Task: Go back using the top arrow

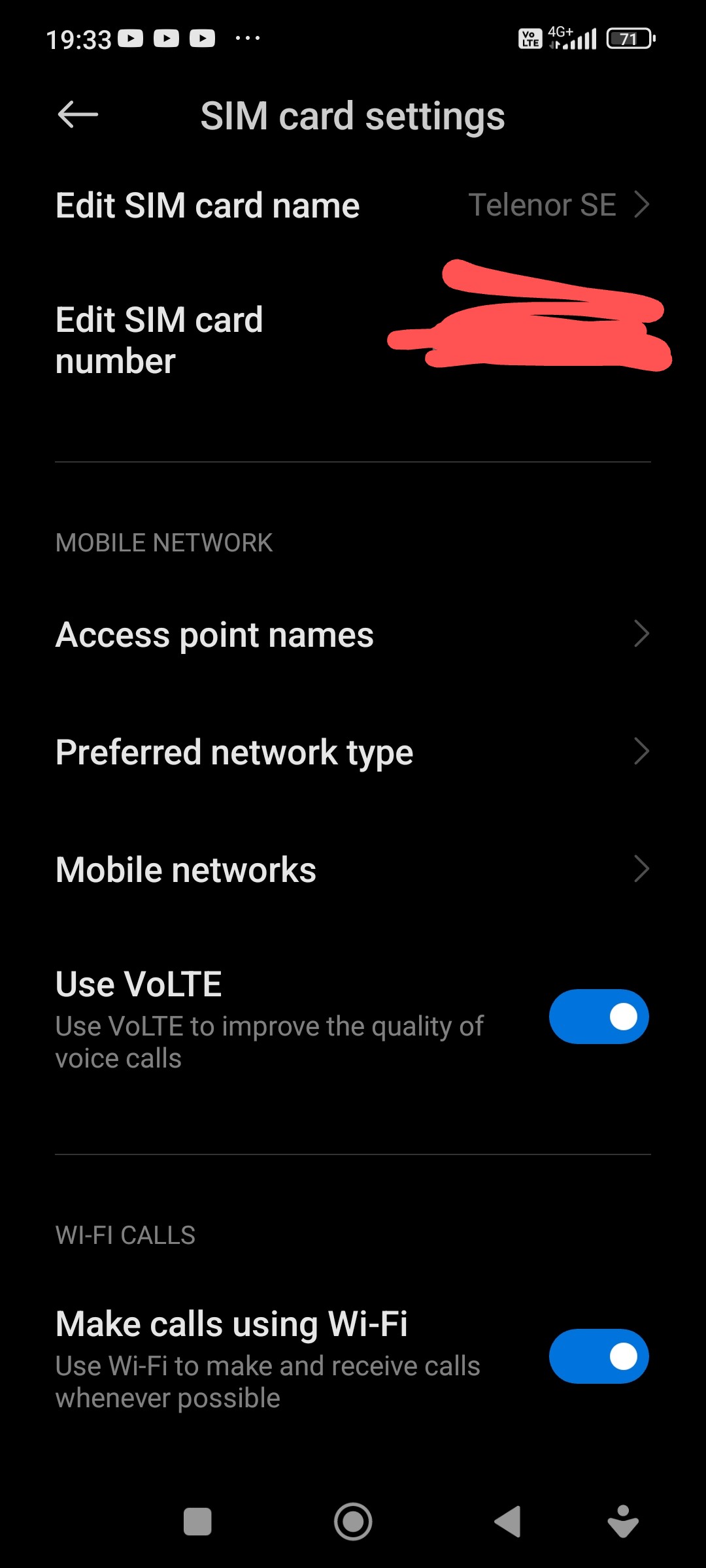Action: pos(78,116)
